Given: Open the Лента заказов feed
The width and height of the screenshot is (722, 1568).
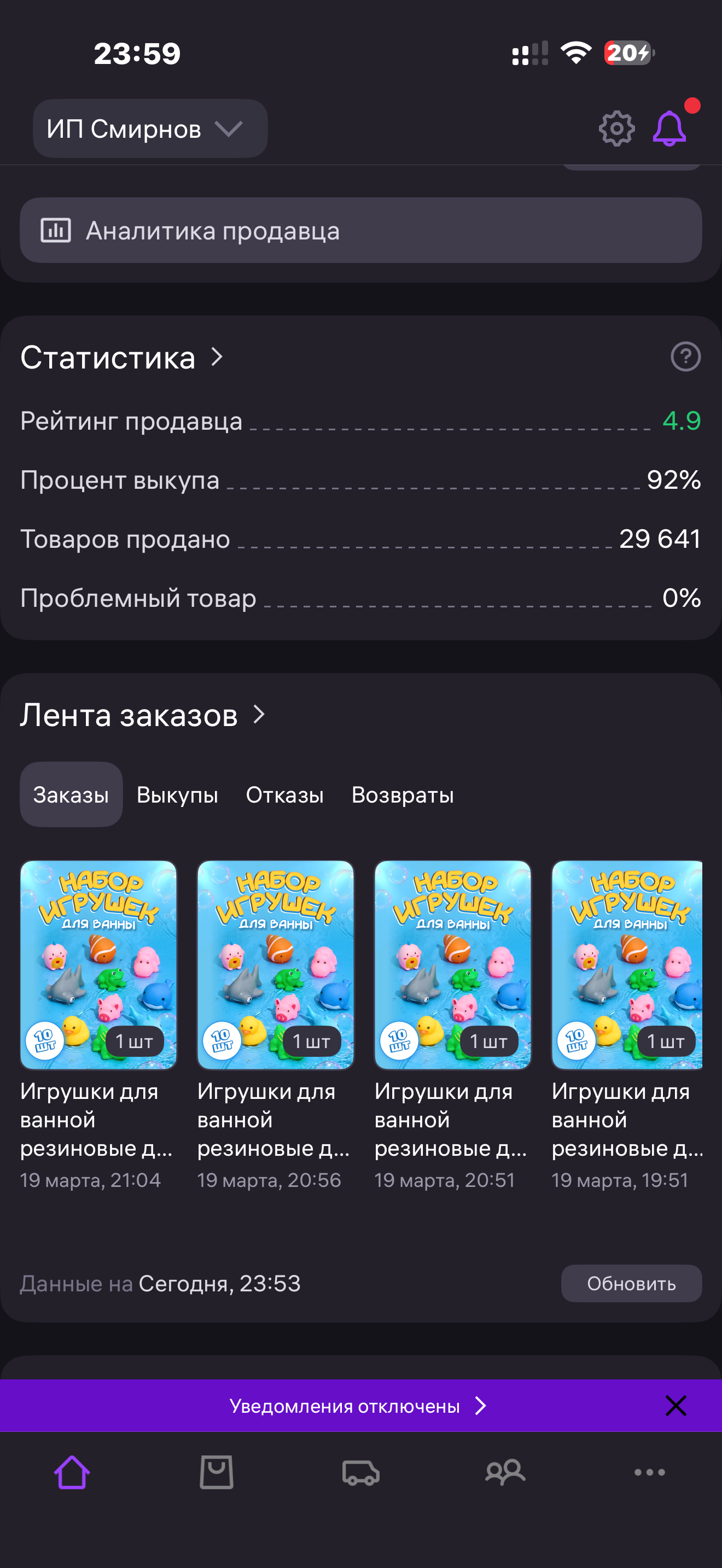Looking at the screenshot, I should (143, 715).
